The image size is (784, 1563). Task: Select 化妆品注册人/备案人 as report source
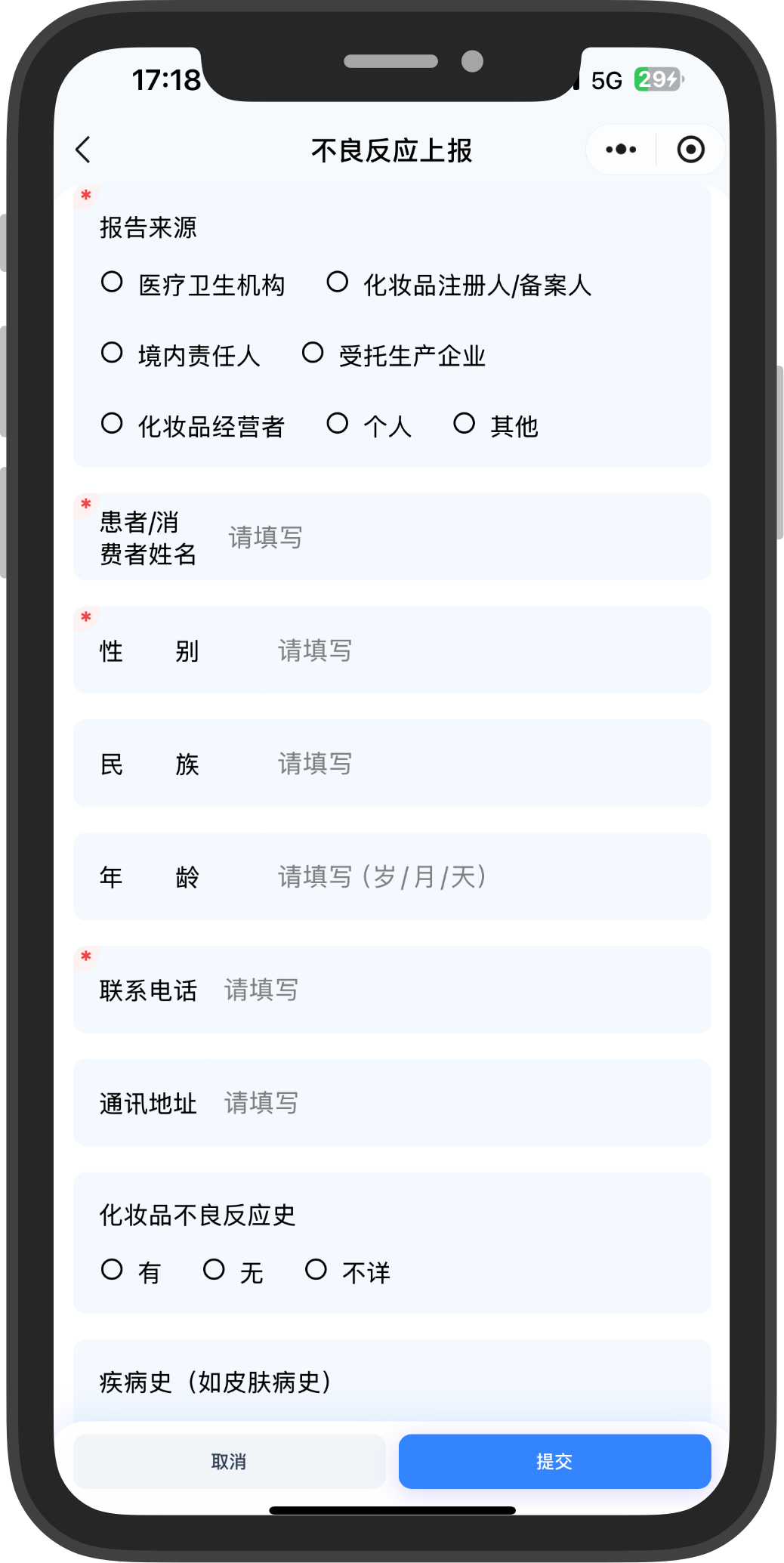(x=338, y=283)
